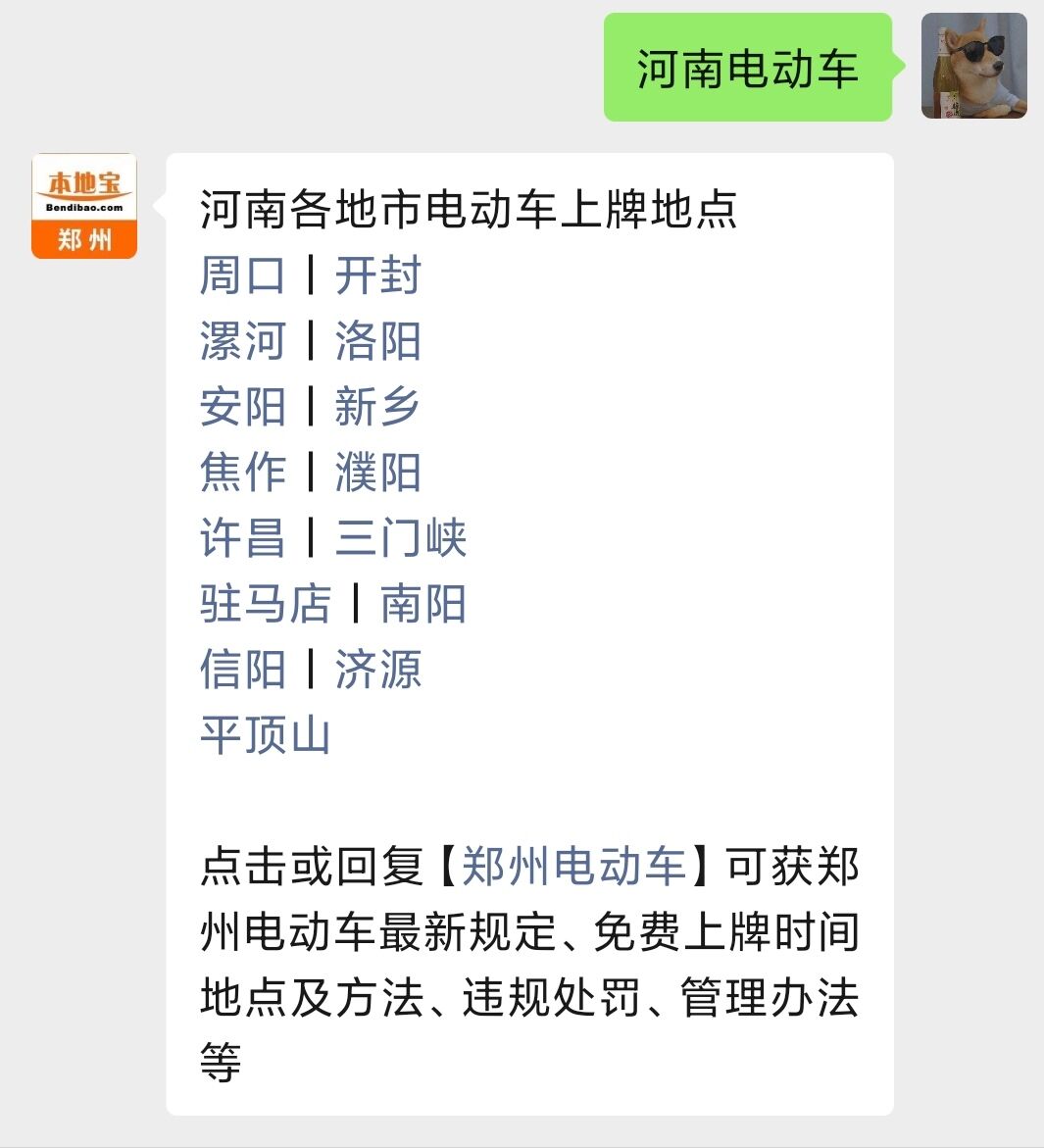1044x1148 pixels.
Task: Open the 周口 link
Action: (x=242, y=275)
